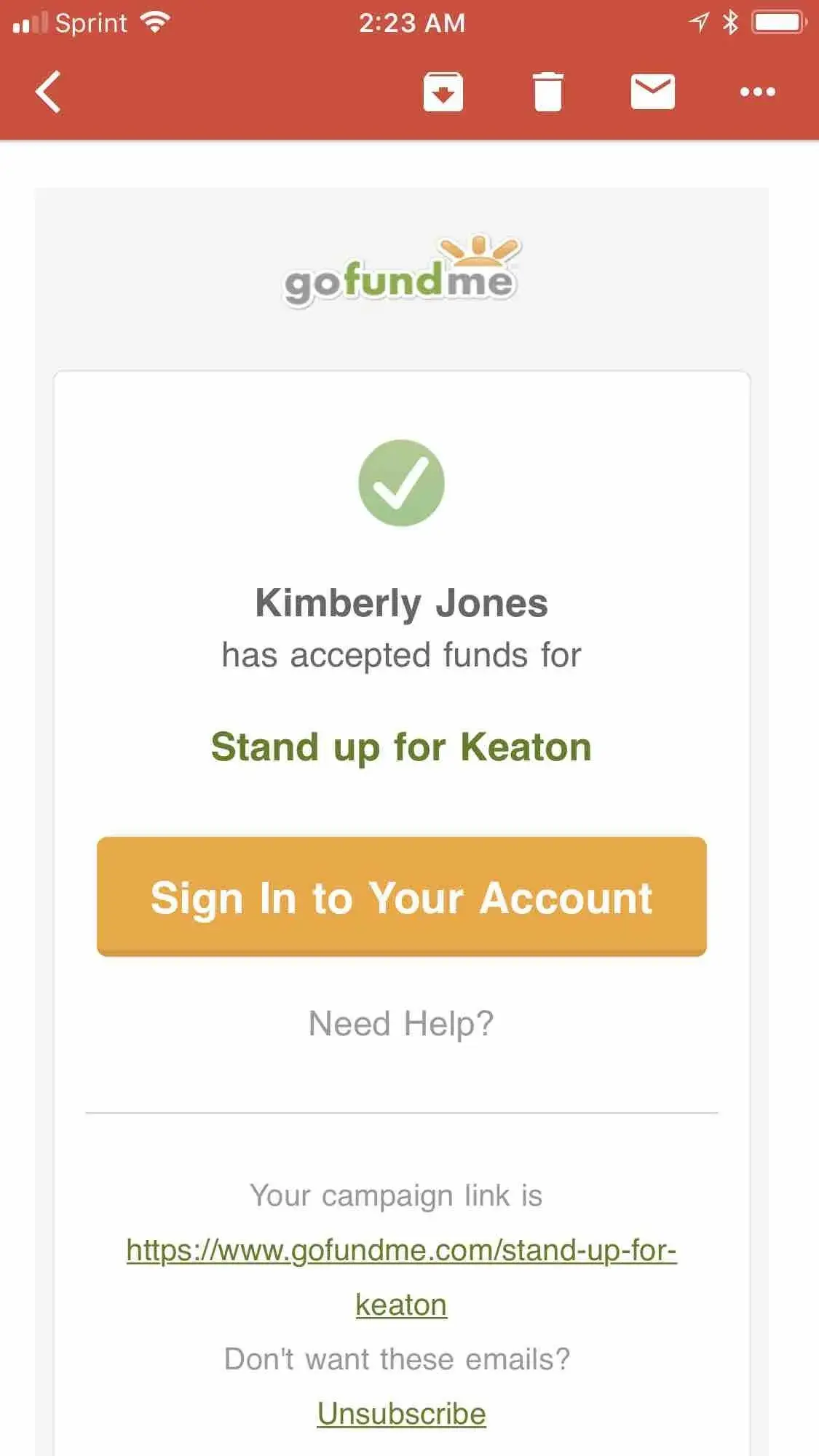Mark the email as unread

point(652,92)
